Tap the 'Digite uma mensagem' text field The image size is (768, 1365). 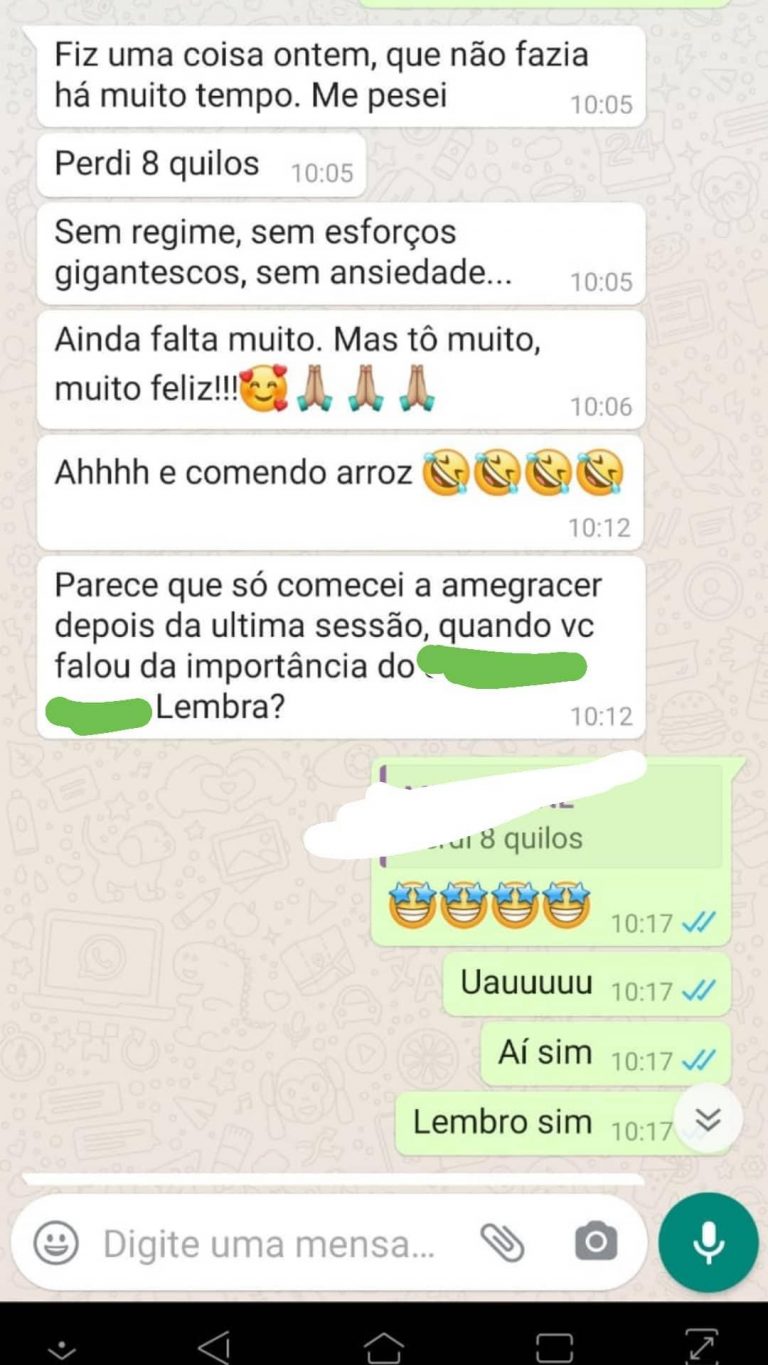(x=270, y=1244)
